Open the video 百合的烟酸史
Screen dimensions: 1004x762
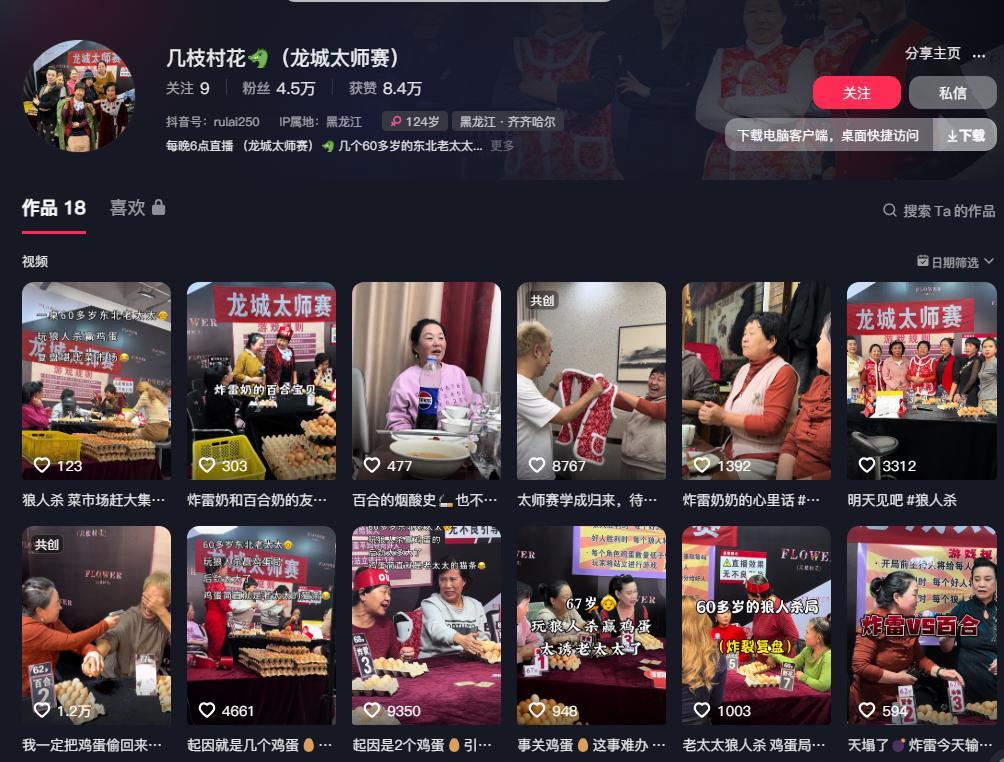426,380
